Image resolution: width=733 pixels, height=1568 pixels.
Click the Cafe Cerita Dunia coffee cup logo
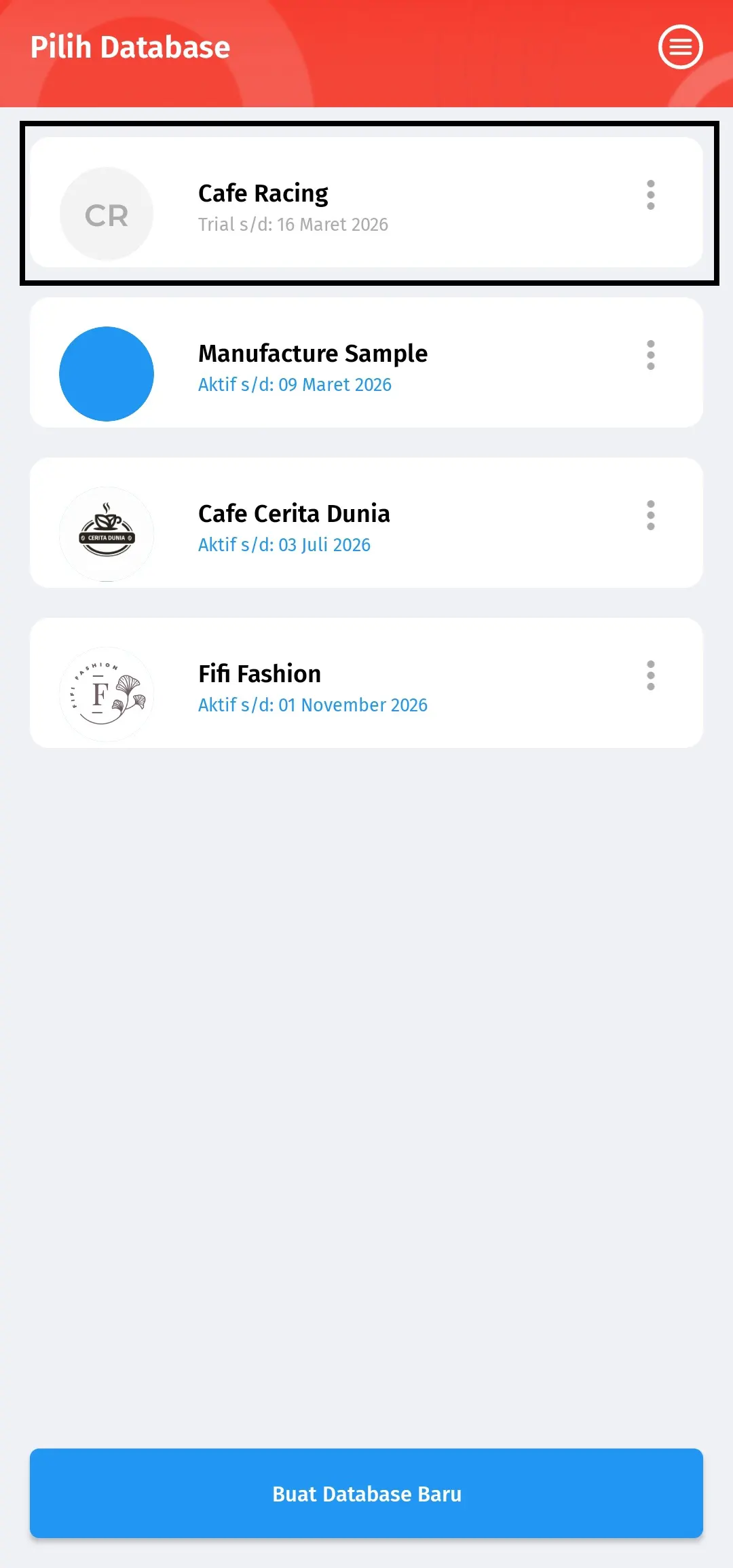(x=106, y=533)
